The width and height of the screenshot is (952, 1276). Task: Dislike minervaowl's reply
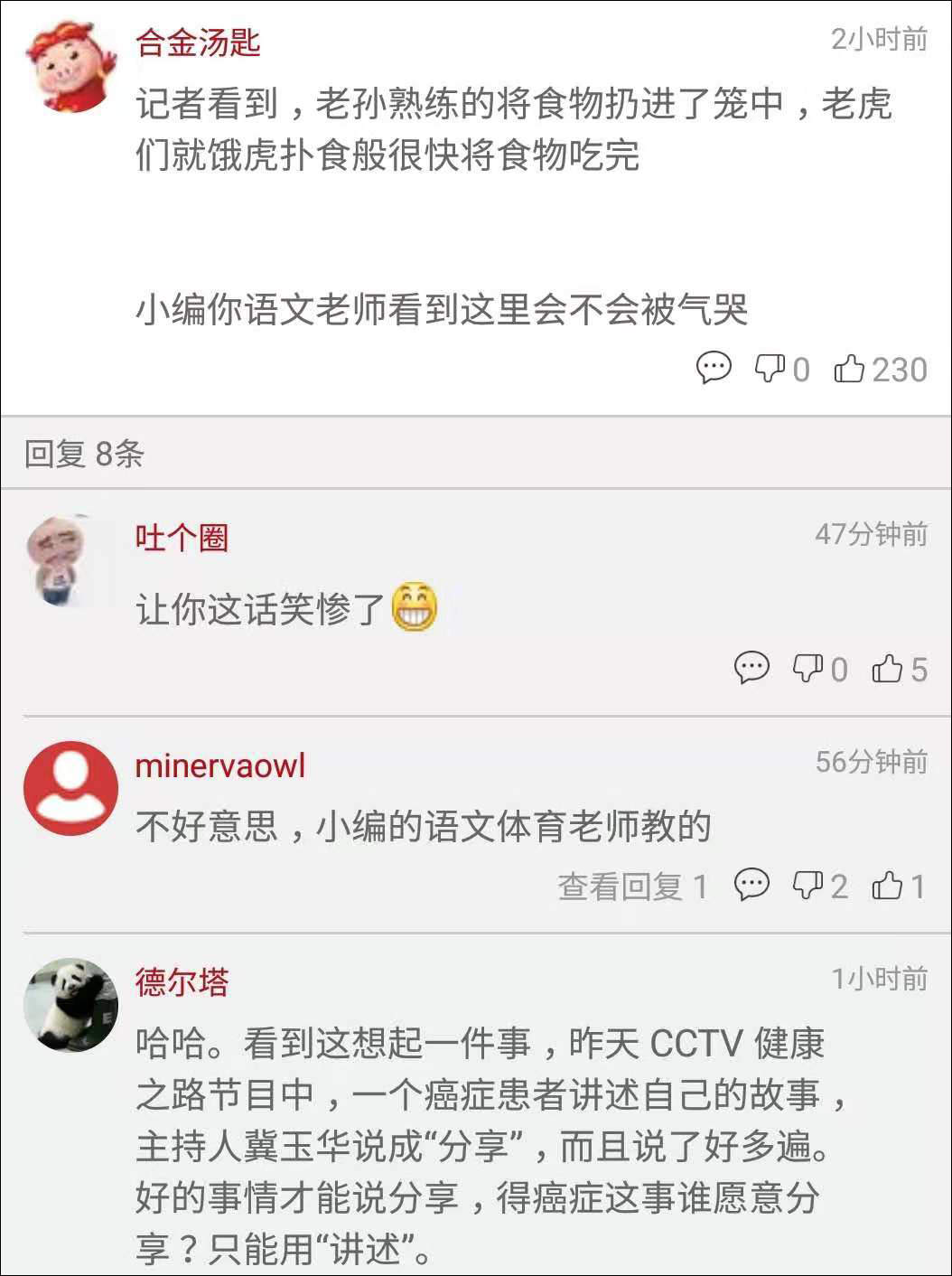[x=807, y=886]
